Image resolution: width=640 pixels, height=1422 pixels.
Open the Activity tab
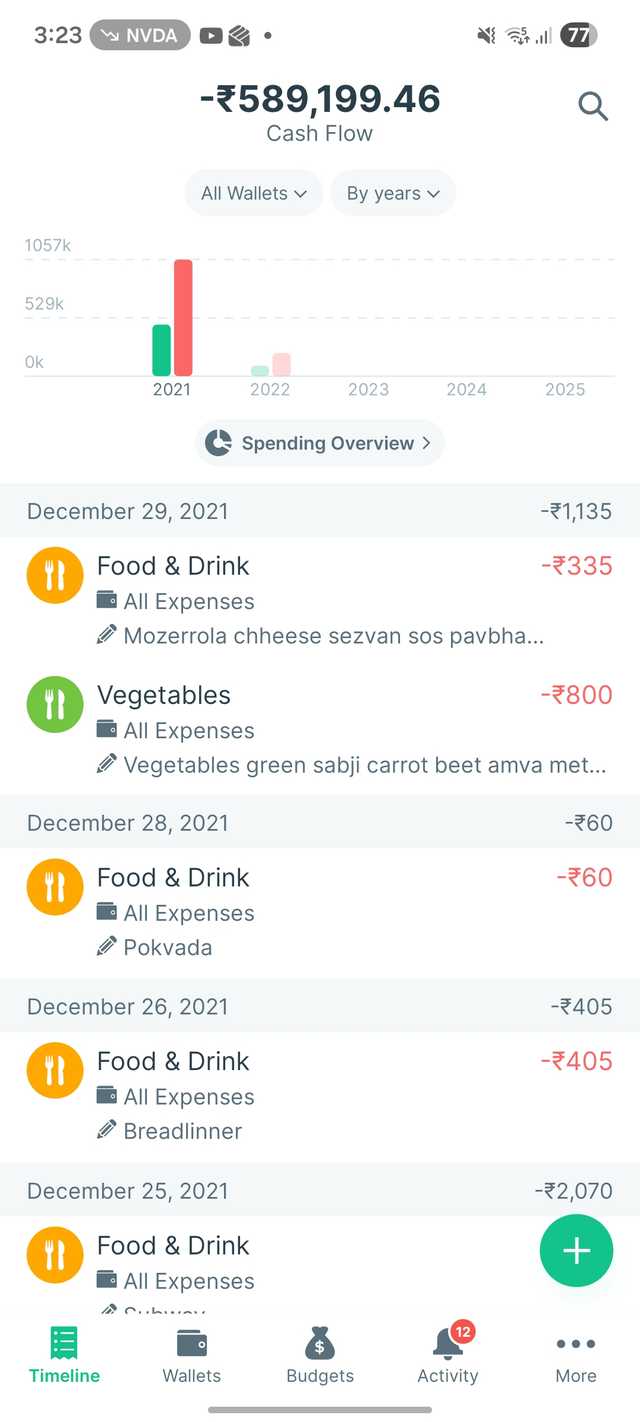tap(448, 1355)
